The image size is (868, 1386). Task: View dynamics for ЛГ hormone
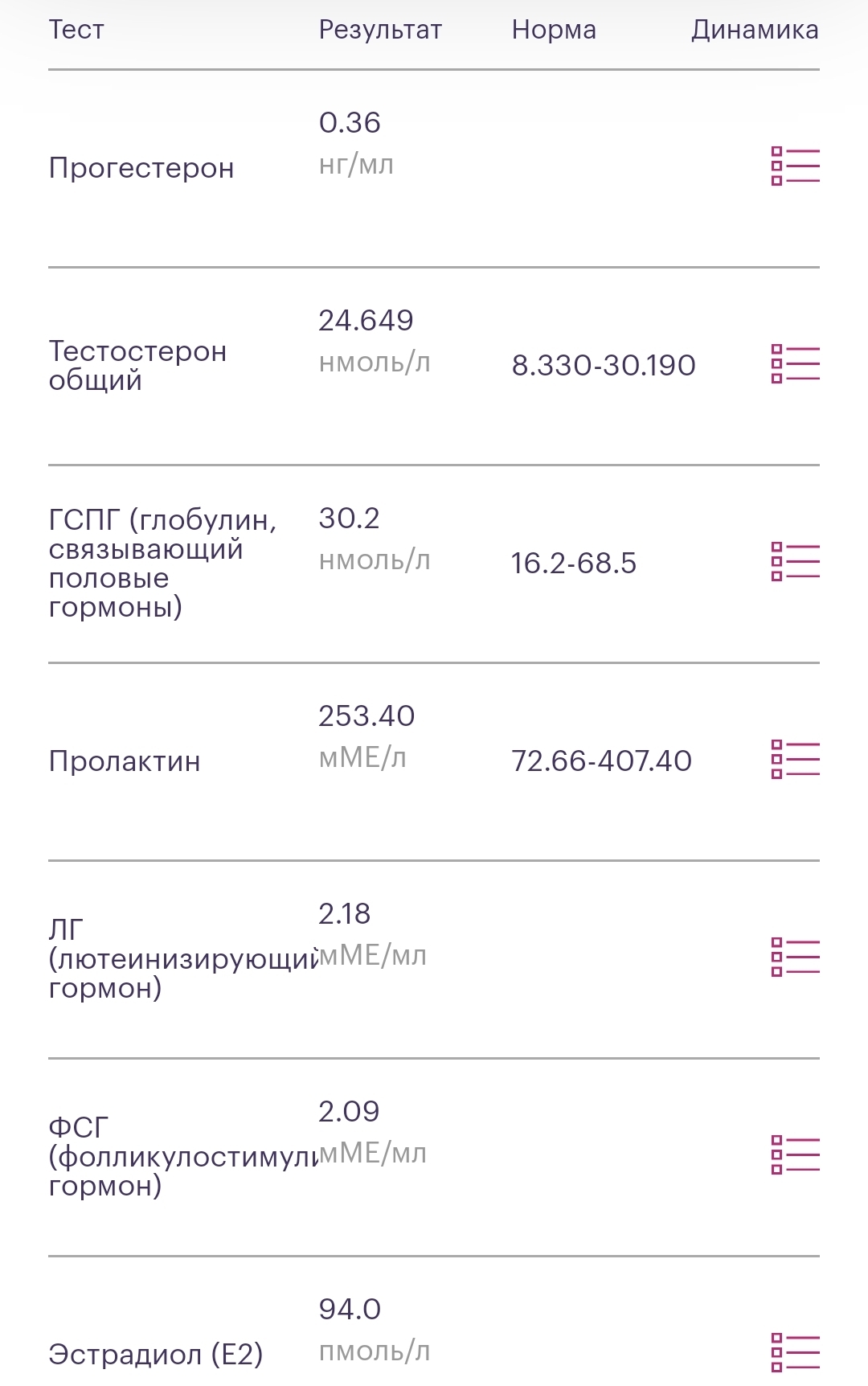[795, 957]
